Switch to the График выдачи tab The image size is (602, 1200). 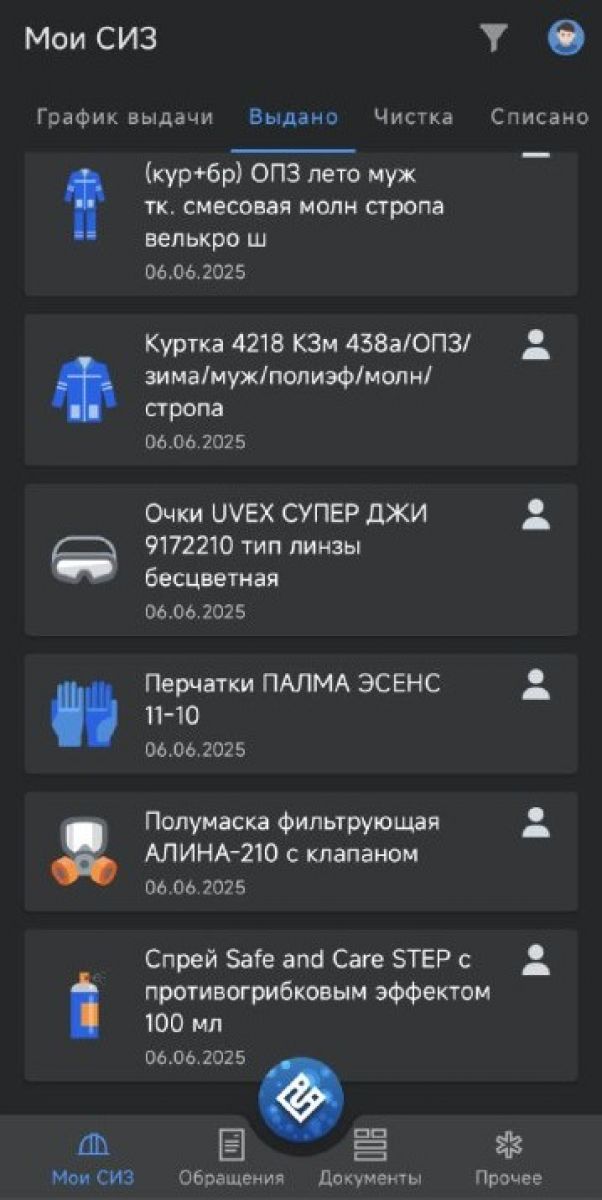pyautogui.click(x=125, y=117)
